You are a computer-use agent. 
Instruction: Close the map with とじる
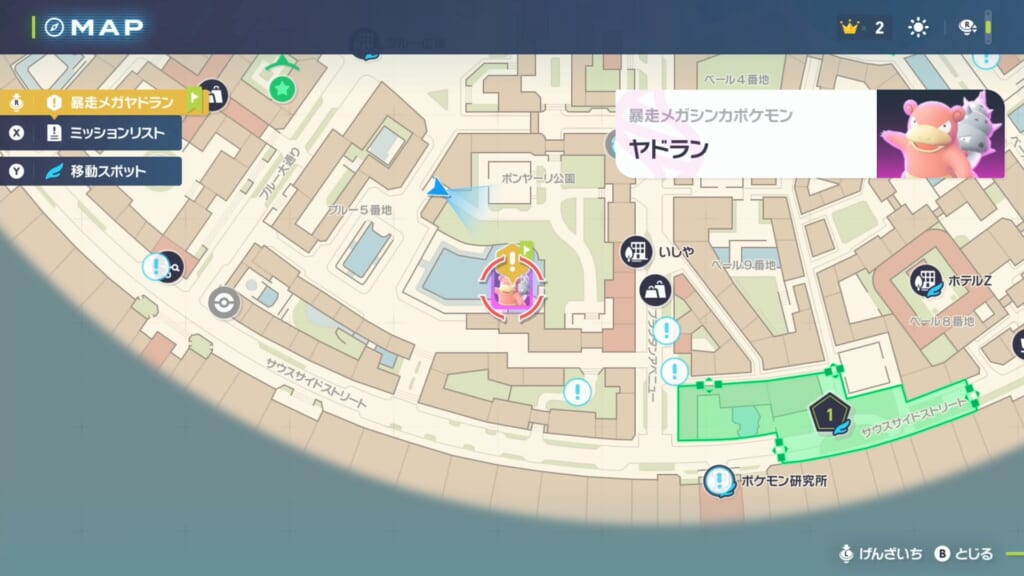coord(964,554)
